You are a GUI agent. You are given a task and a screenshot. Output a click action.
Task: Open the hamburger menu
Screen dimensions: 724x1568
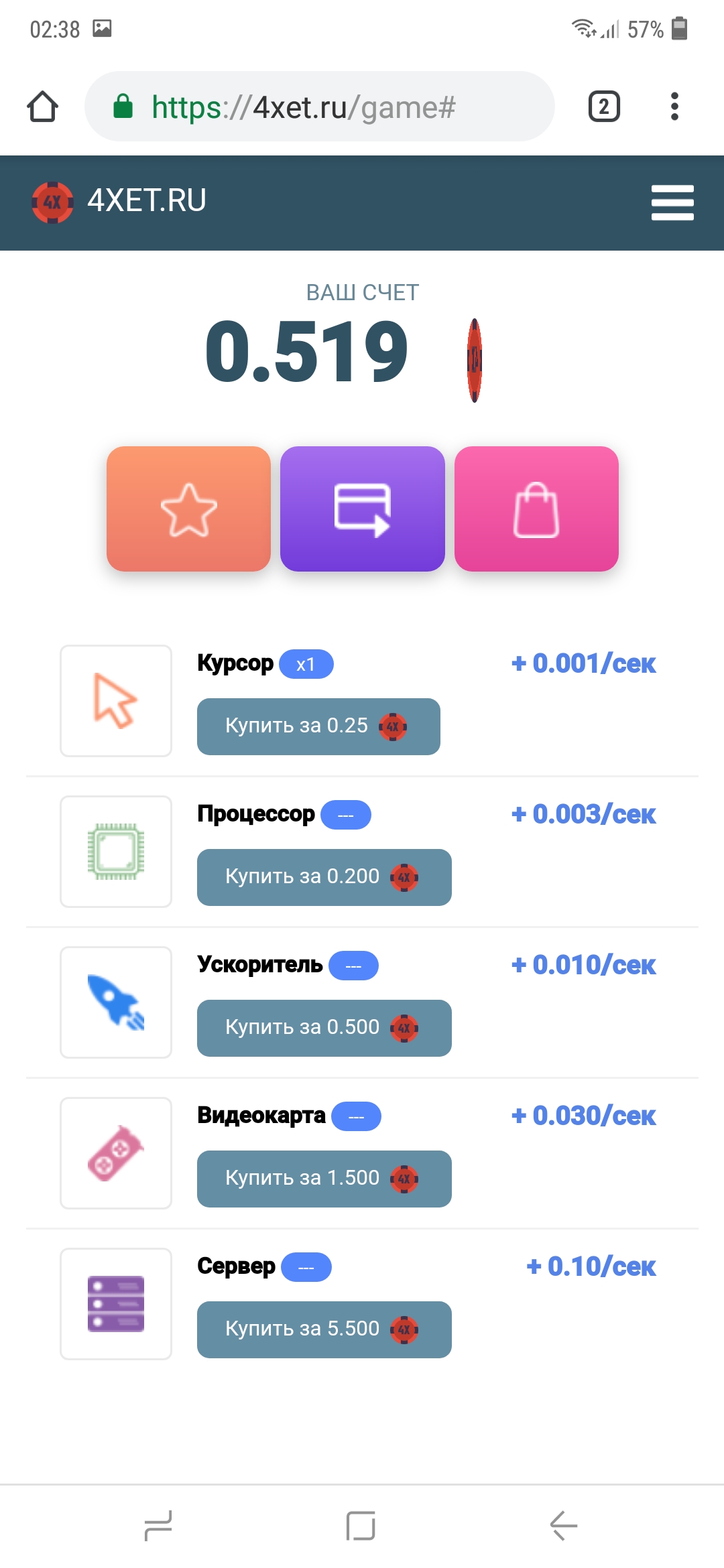672,202
